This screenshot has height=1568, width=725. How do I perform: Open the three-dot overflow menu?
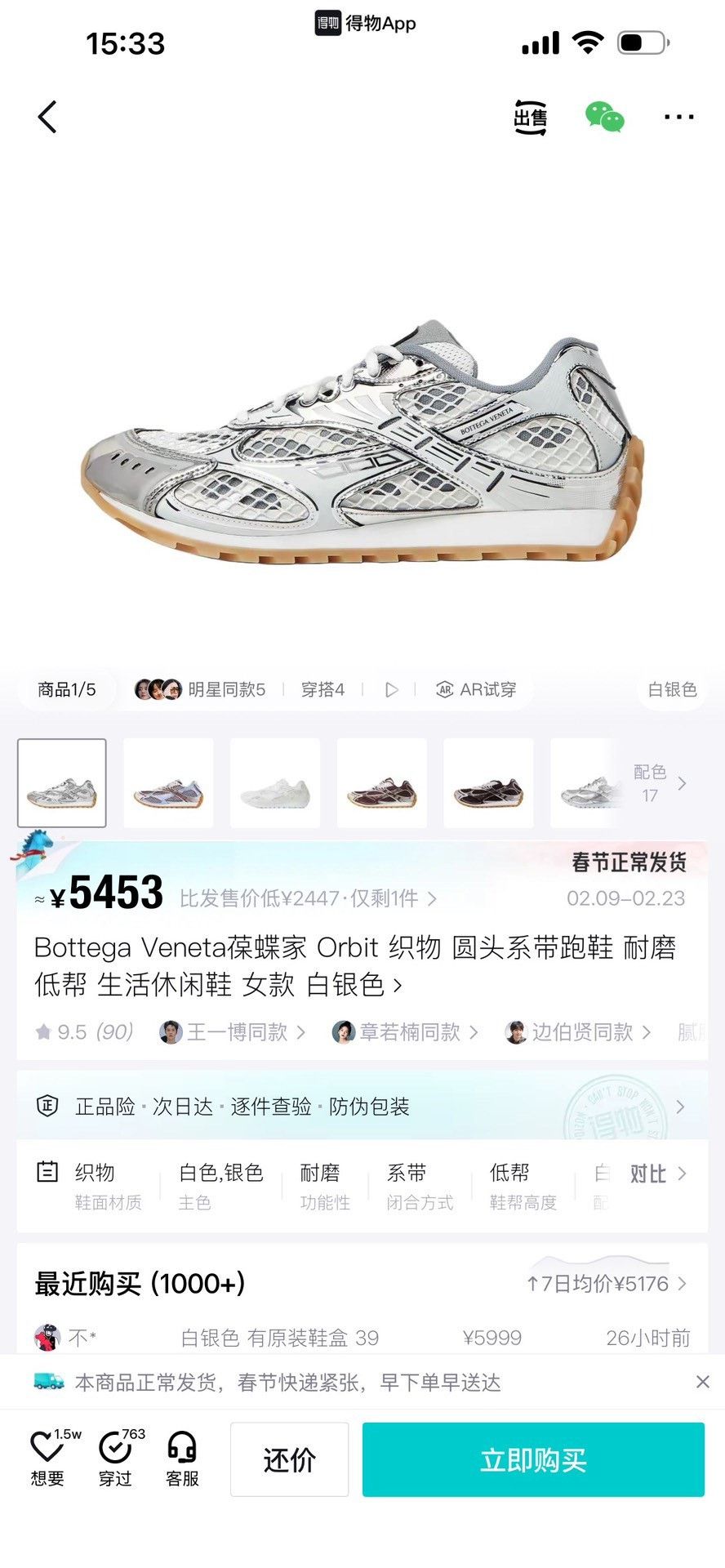coord(679,118)
